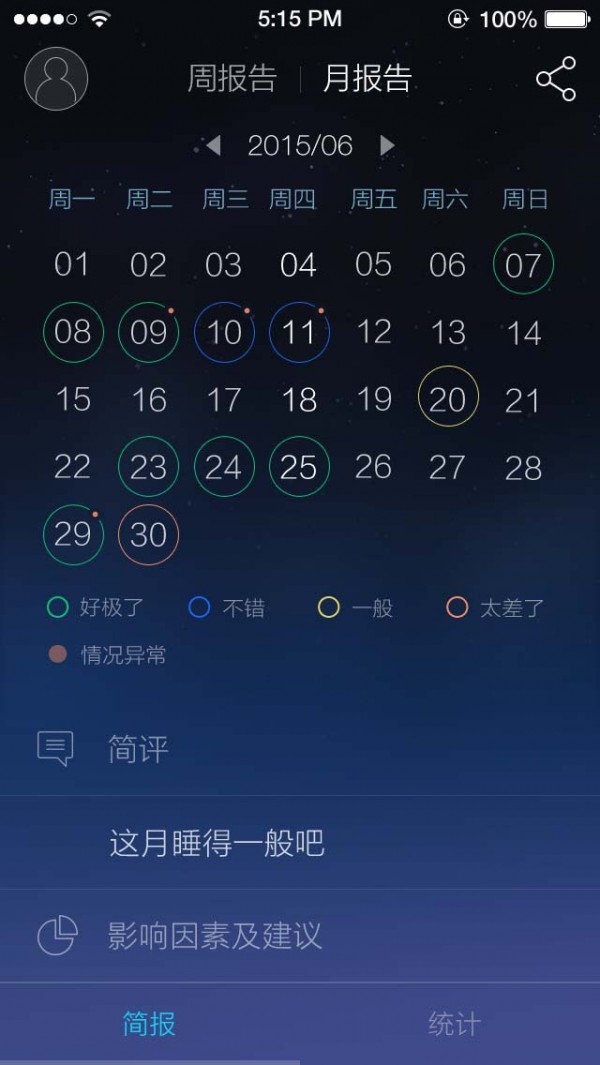The image size is (600, 1065).
Task: Switch to the 周报告 weekly report tab
Action: pos(232,79)
